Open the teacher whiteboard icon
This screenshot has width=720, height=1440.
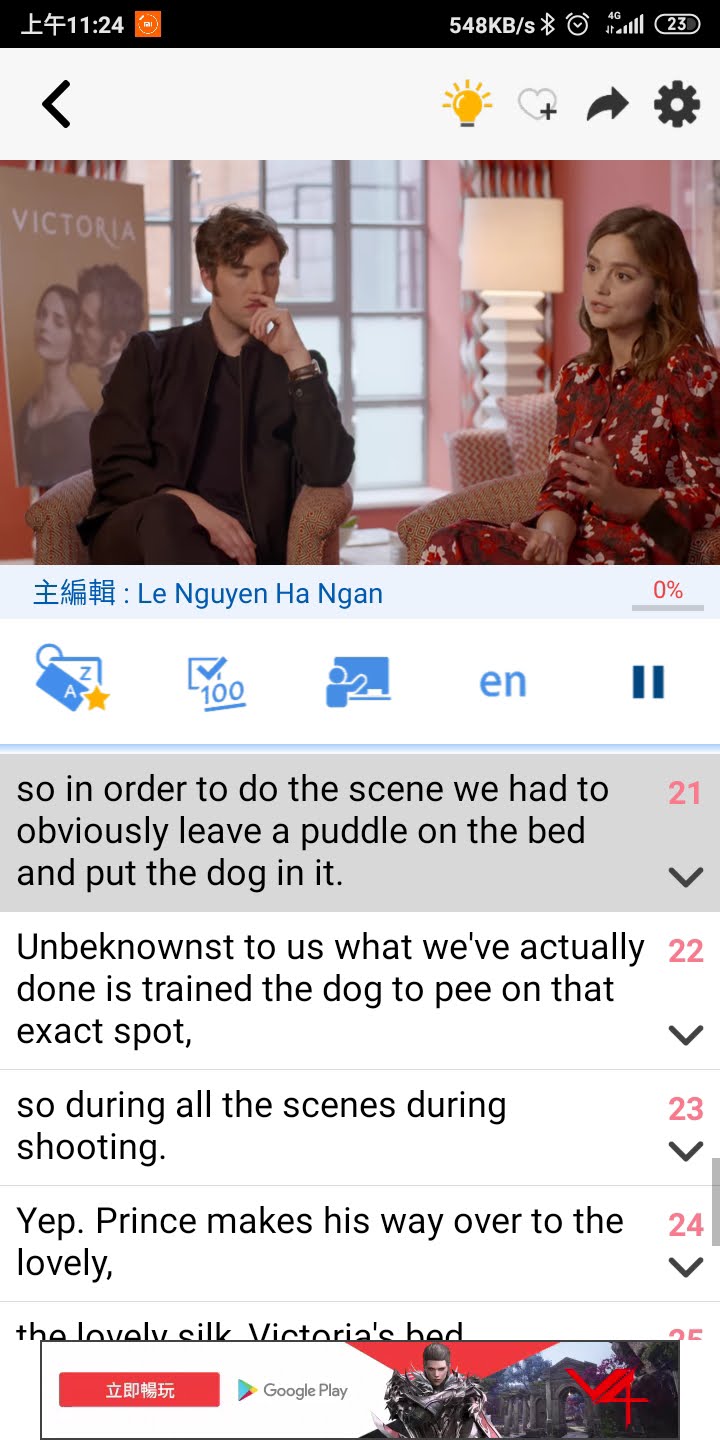[358, 682]
